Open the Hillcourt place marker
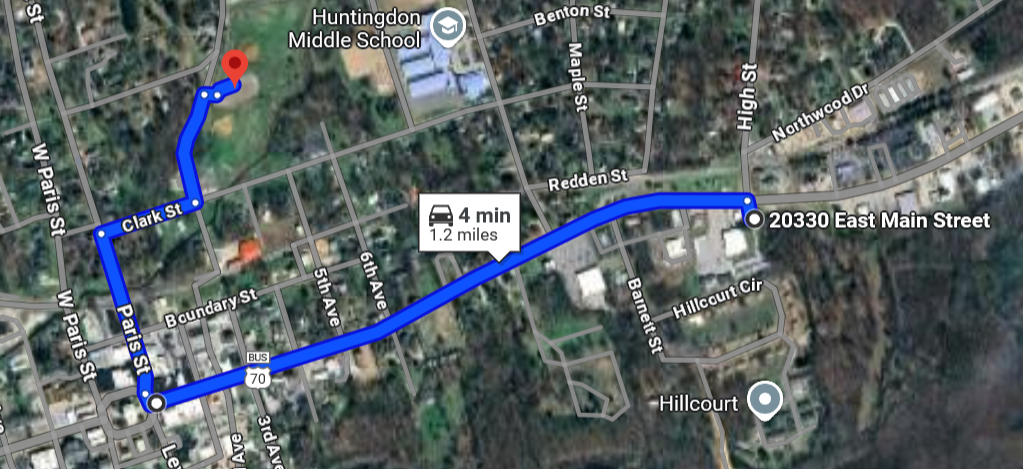 point(765,401)
